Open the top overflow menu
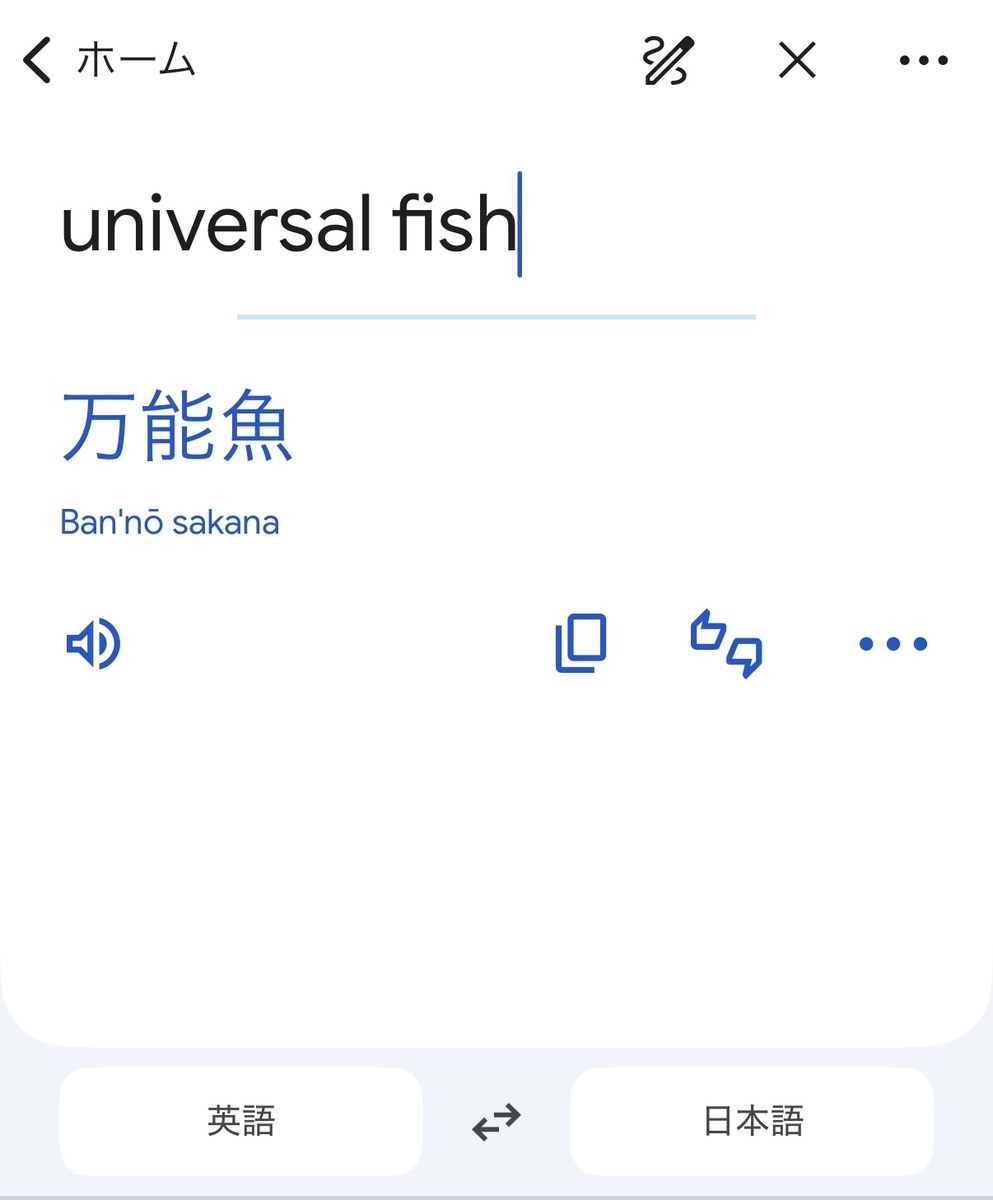 (x=923, y=62)
